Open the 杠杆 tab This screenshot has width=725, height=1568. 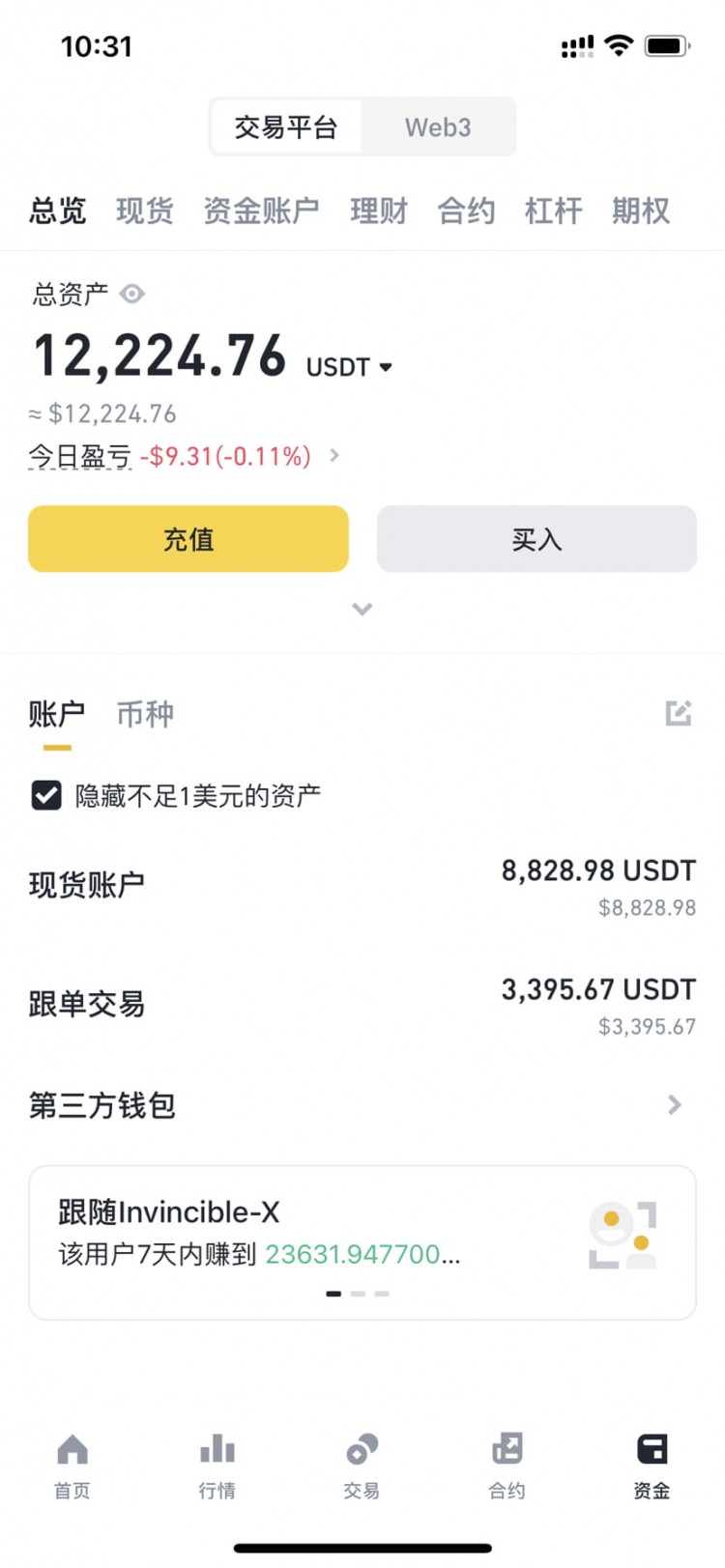tap(553, 211)
